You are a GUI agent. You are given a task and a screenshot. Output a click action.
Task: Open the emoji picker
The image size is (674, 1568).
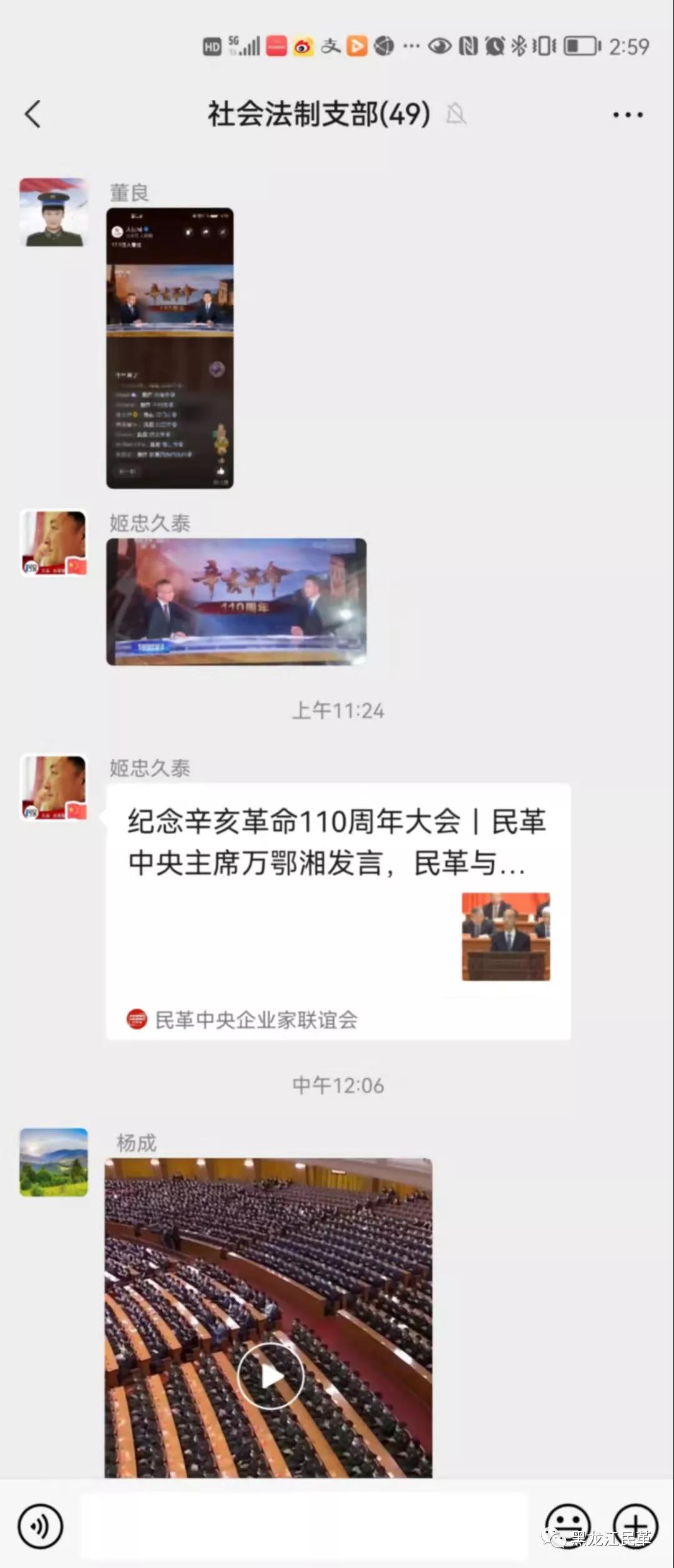pyautogui.click(x=567, y=1525)
